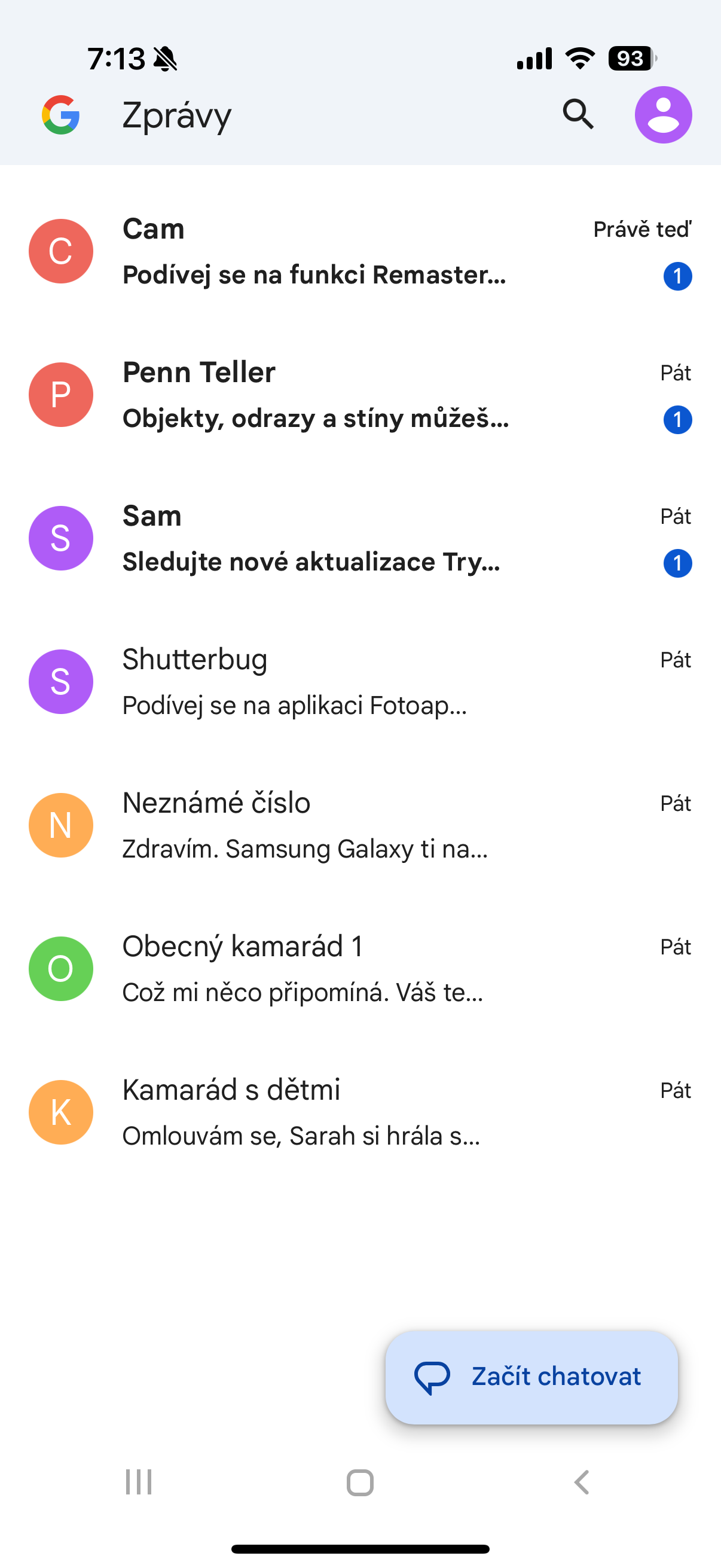Show recent apps from the navigation bar
The height and width of the screenshot is (1568, 721).
[139, 1481]
